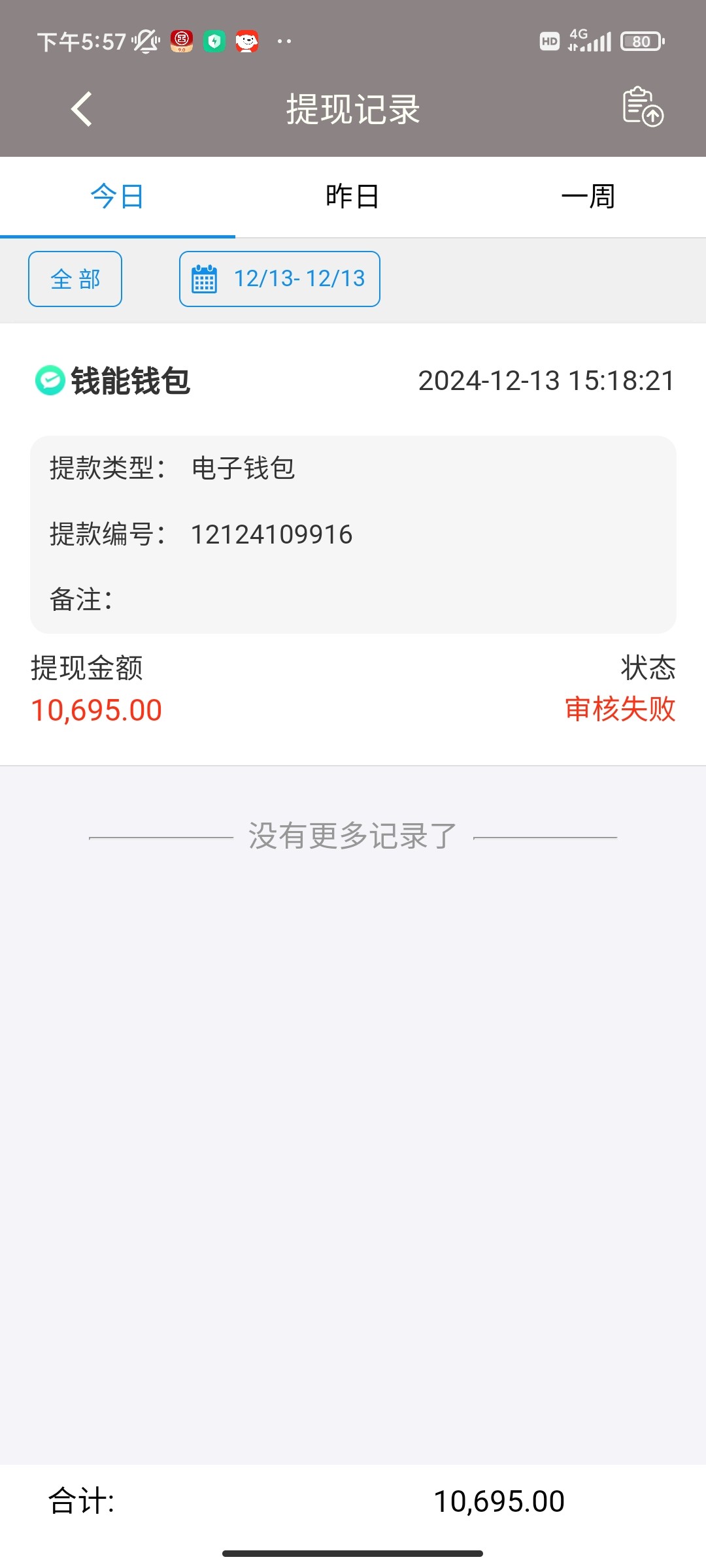
Task: Tap the 提现金额 amount 10,695.00
Action: click(x=97, y=709)
